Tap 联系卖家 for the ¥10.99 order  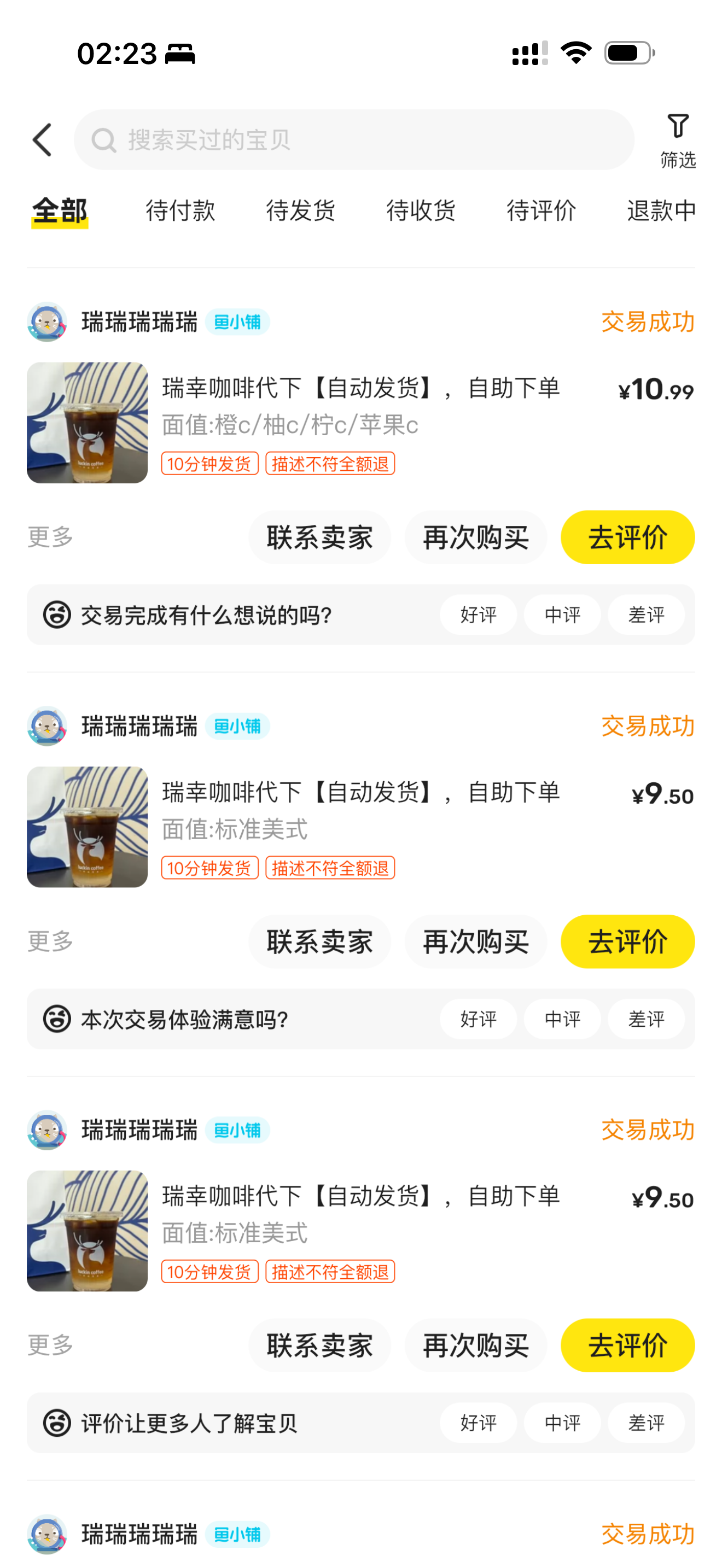coord(319,537)
